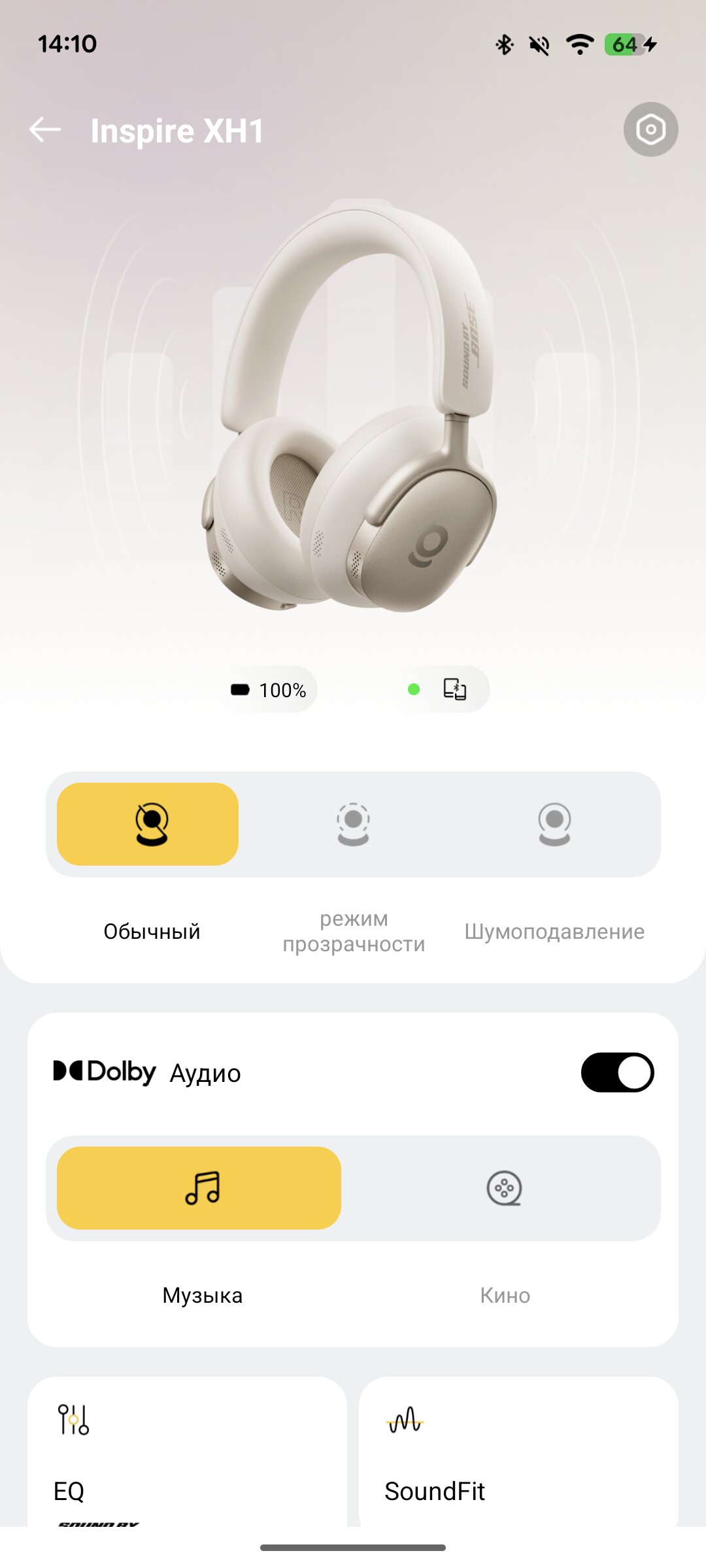Open headphone settings gear icon
The width and height of the screenshot is (706, 1568).
[x=650, y=129]
